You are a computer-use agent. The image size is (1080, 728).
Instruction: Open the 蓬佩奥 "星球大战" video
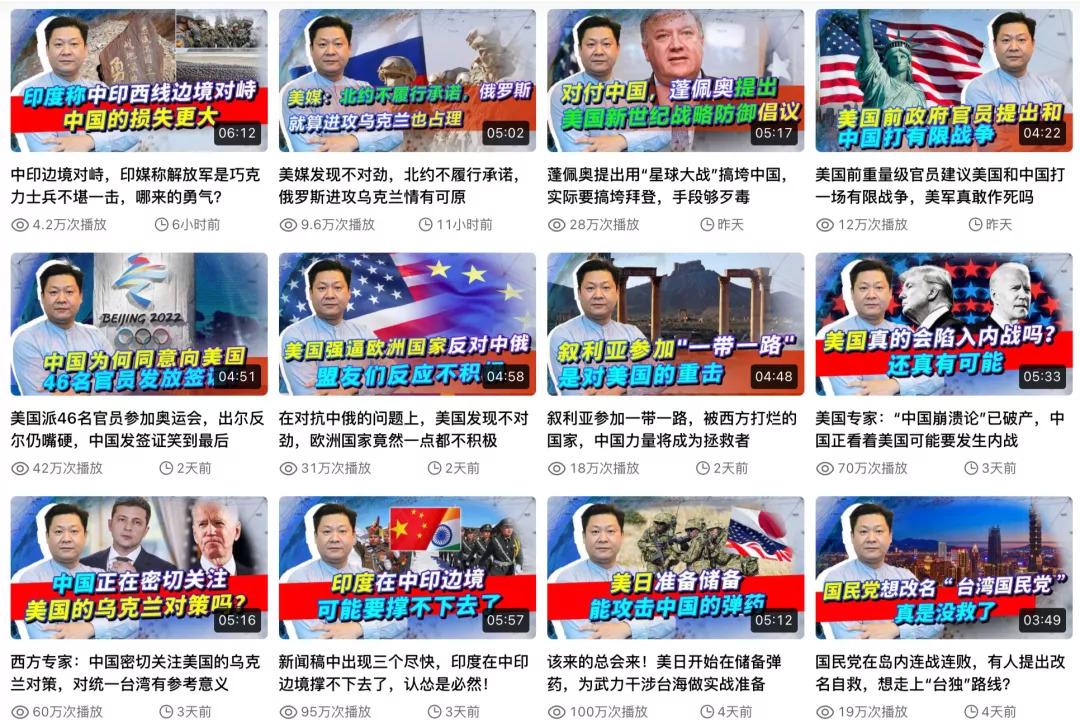(676, 80)
